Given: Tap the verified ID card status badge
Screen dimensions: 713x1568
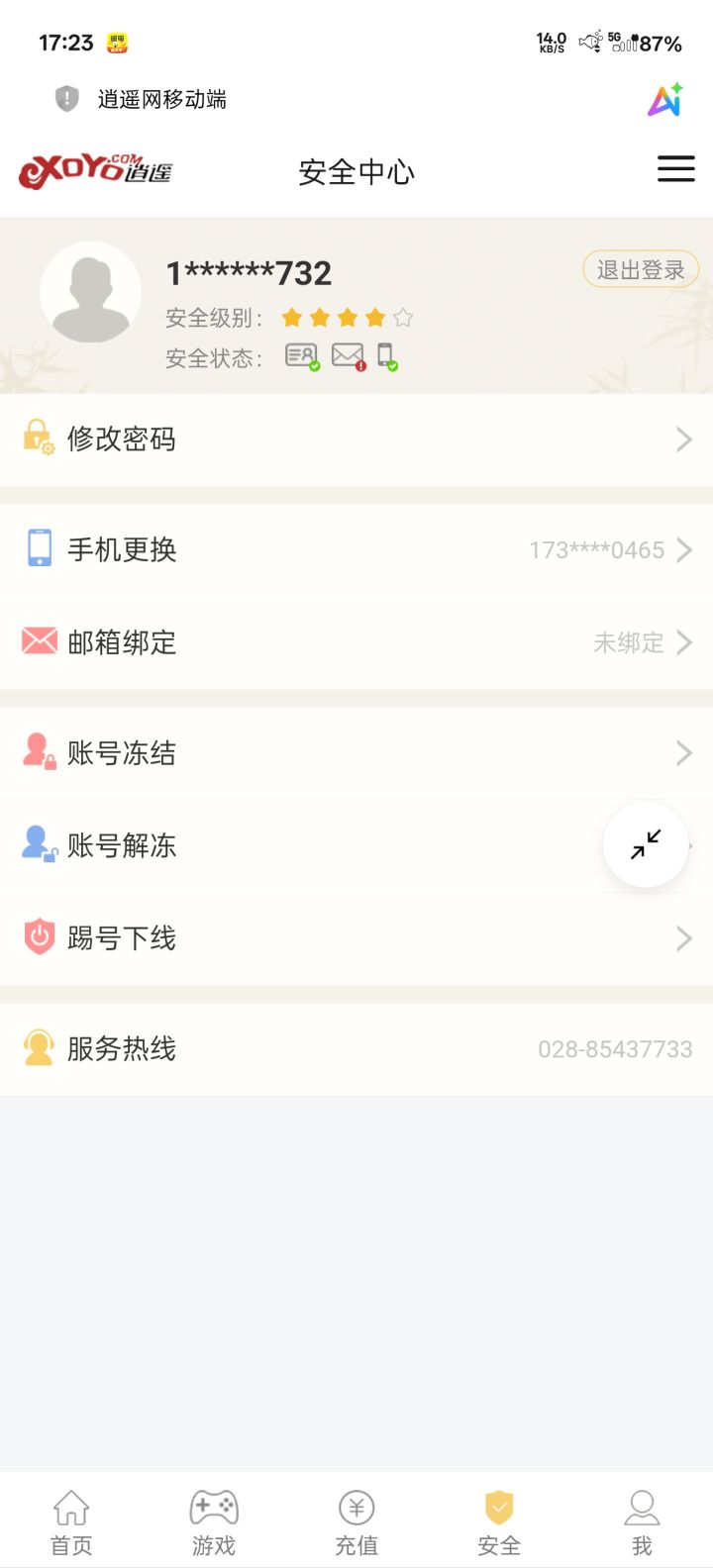Looking at the screenshot, I should [x=301, y=354].
